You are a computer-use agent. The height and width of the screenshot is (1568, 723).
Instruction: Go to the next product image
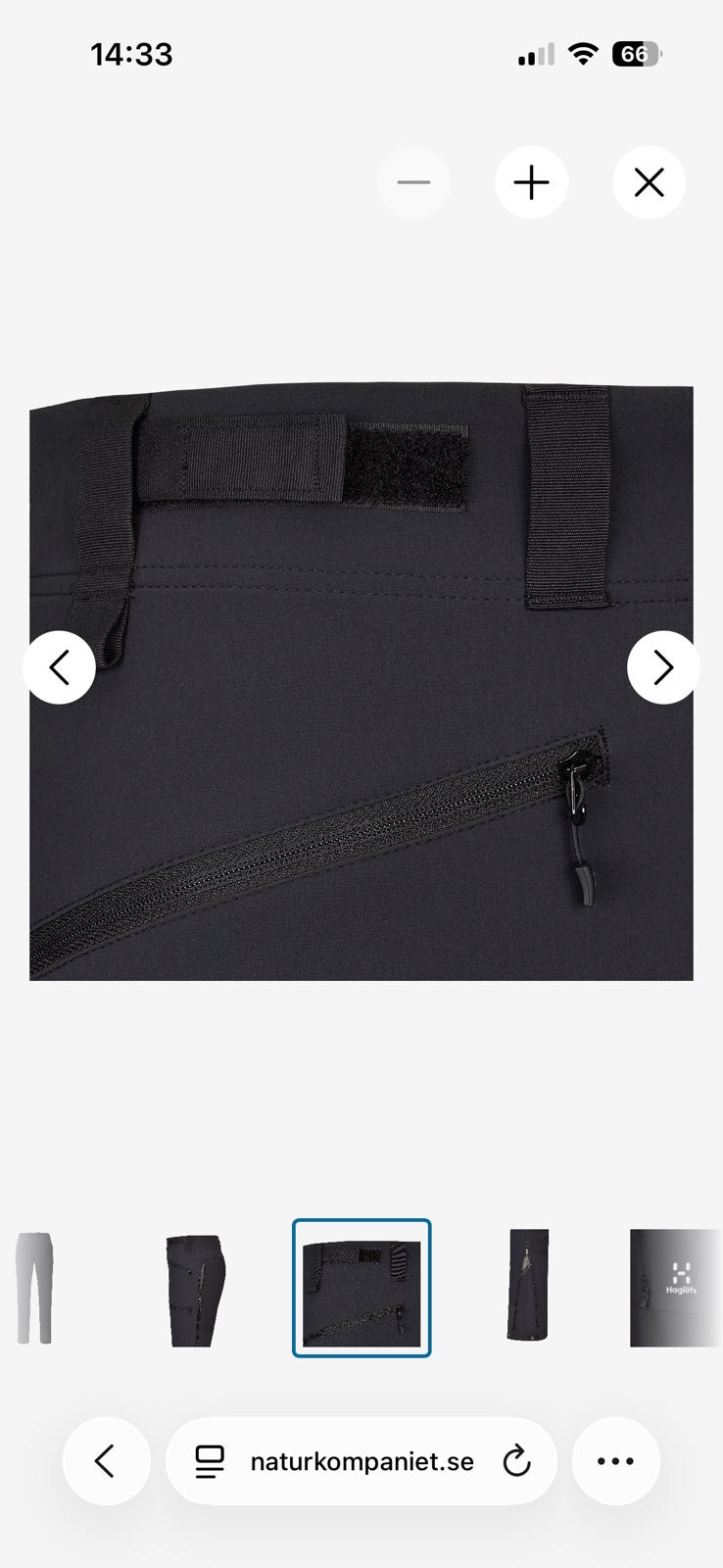(663, 667)
